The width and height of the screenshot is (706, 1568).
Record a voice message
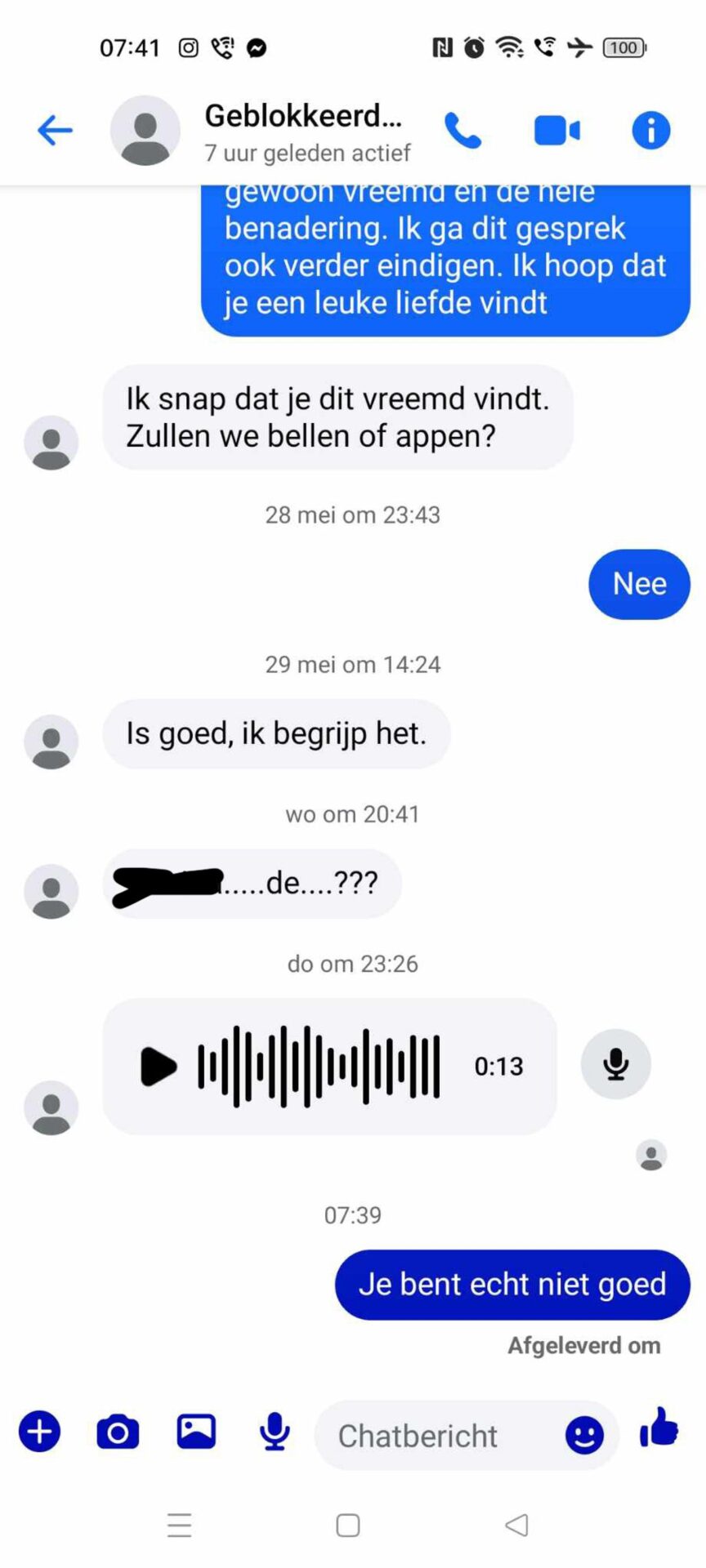click(x=275, y=1432)
